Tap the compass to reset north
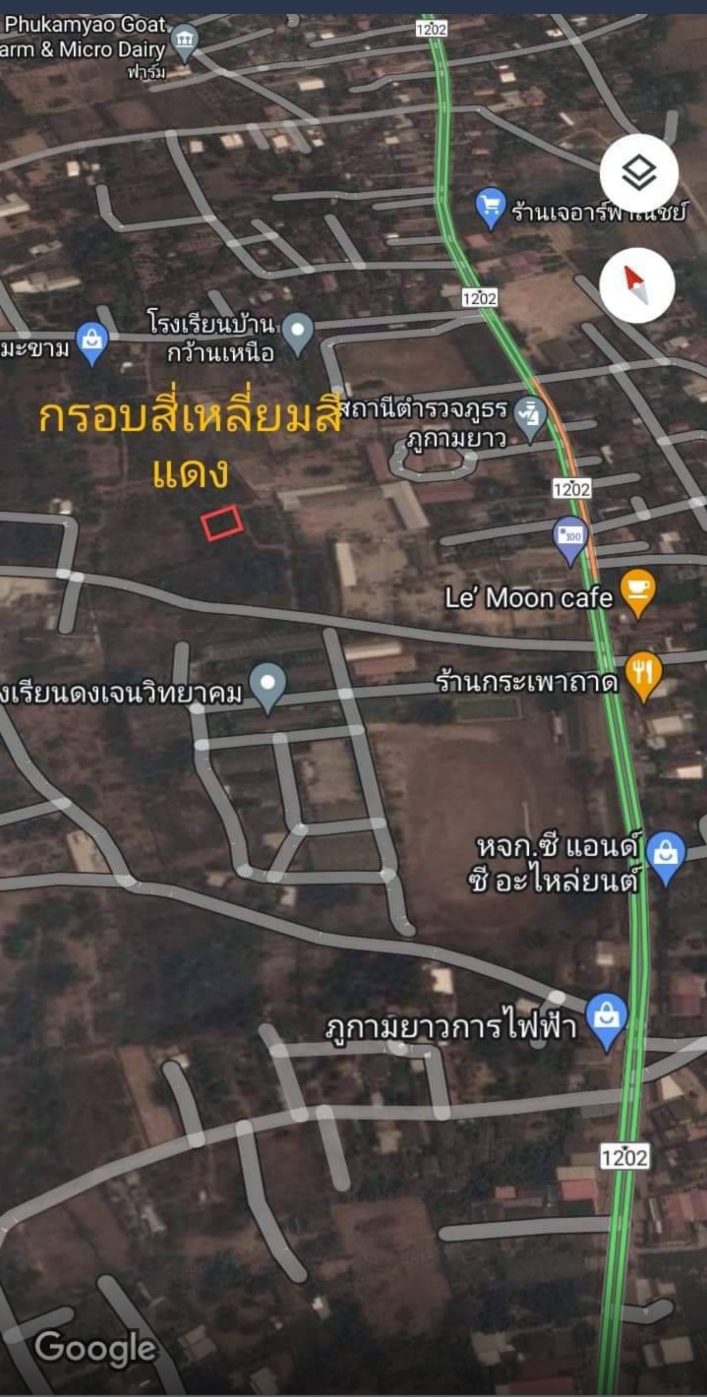The image size is (707, 1397). point(638,286)
